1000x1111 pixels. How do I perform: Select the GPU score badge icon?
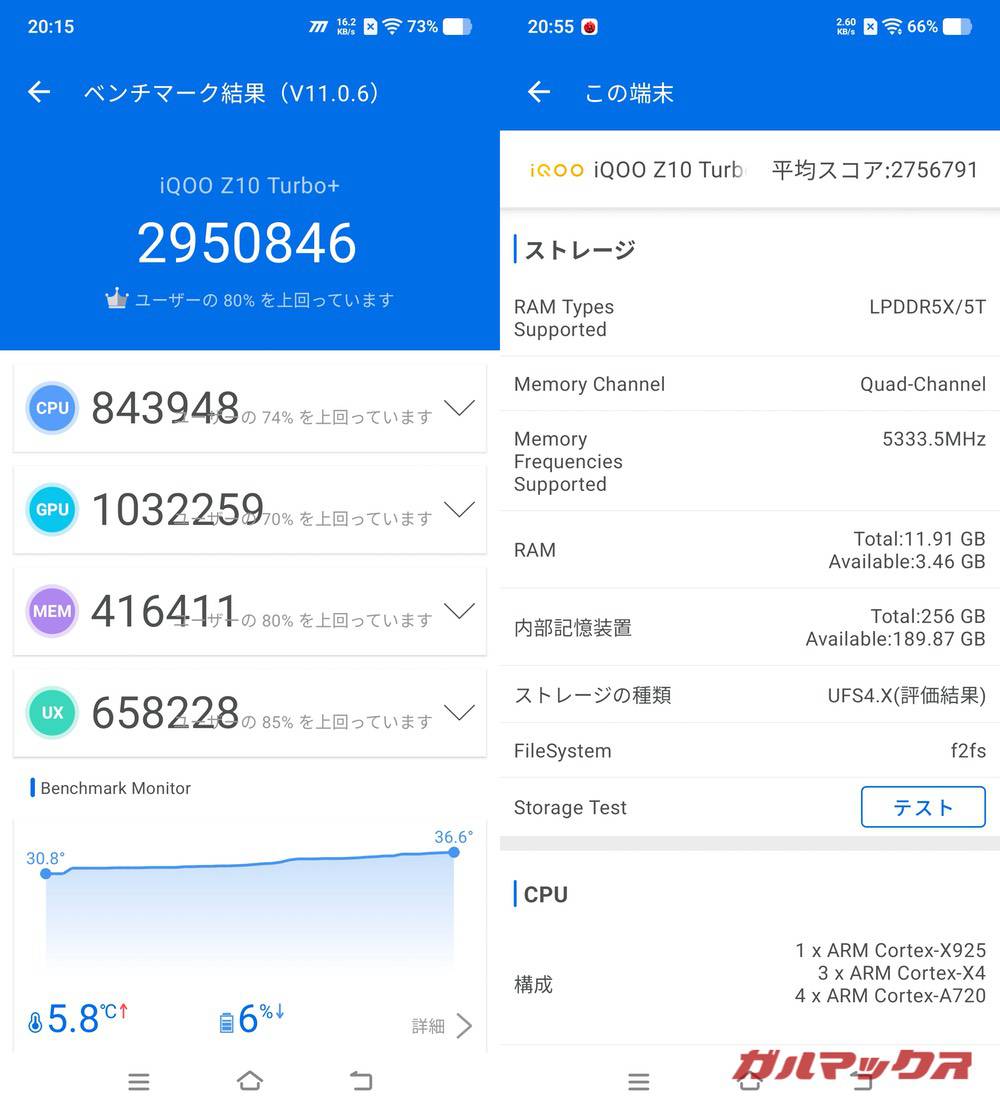51,510
